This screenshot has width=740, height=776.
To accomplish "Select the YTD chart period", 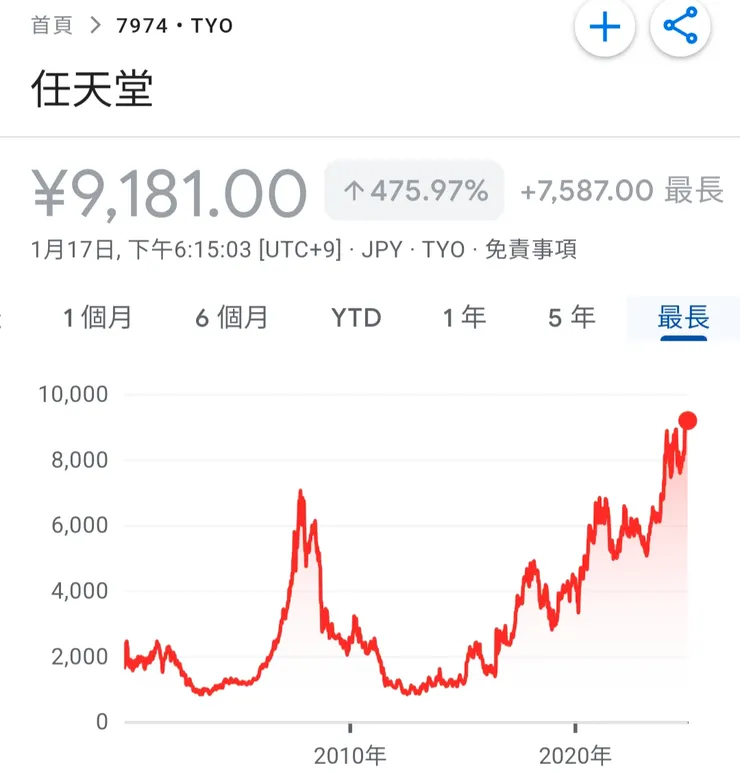I will pos(355,318).
